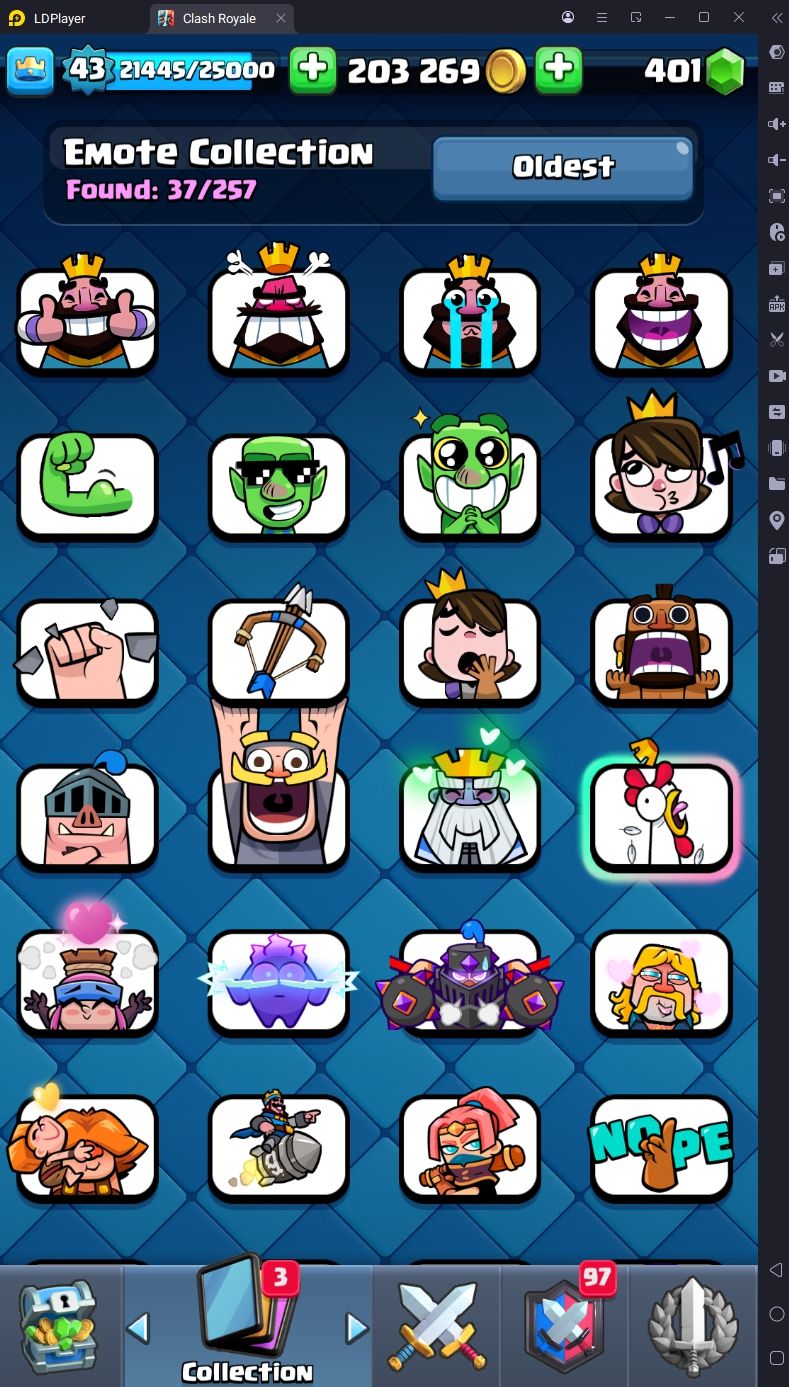Screen dimensions: 789x1387
Task: Open the shop chest tab
Action: 59,1325
